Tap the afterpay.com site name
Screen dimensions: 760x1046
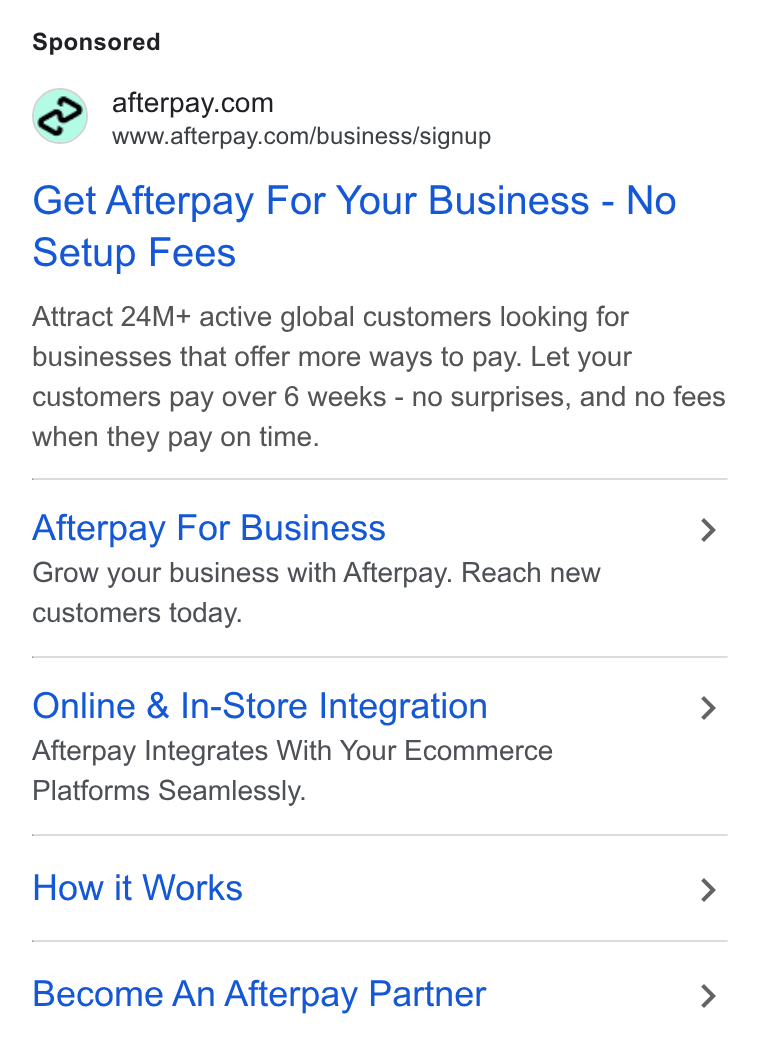193,103
